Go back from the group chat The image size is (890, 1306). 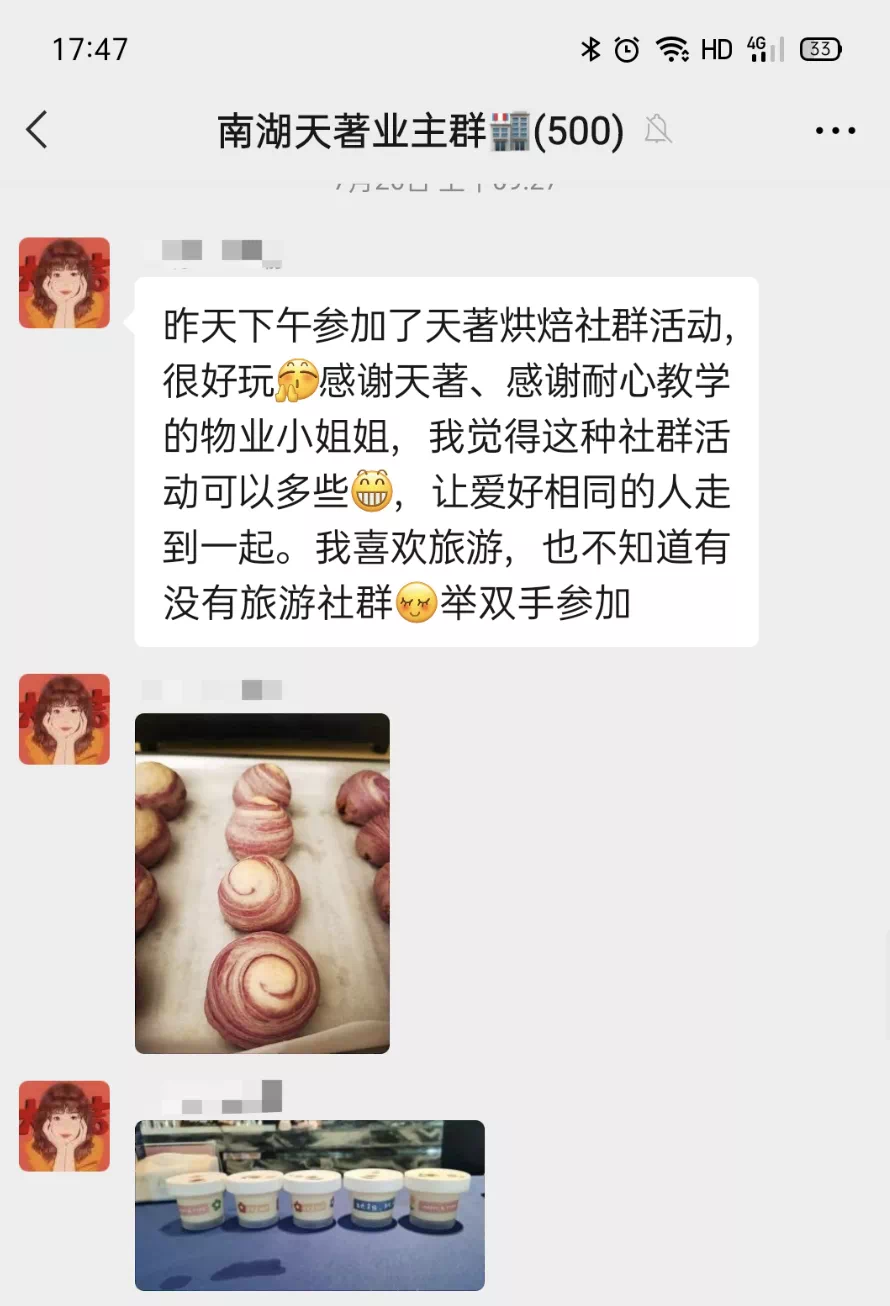pos(37,130)
